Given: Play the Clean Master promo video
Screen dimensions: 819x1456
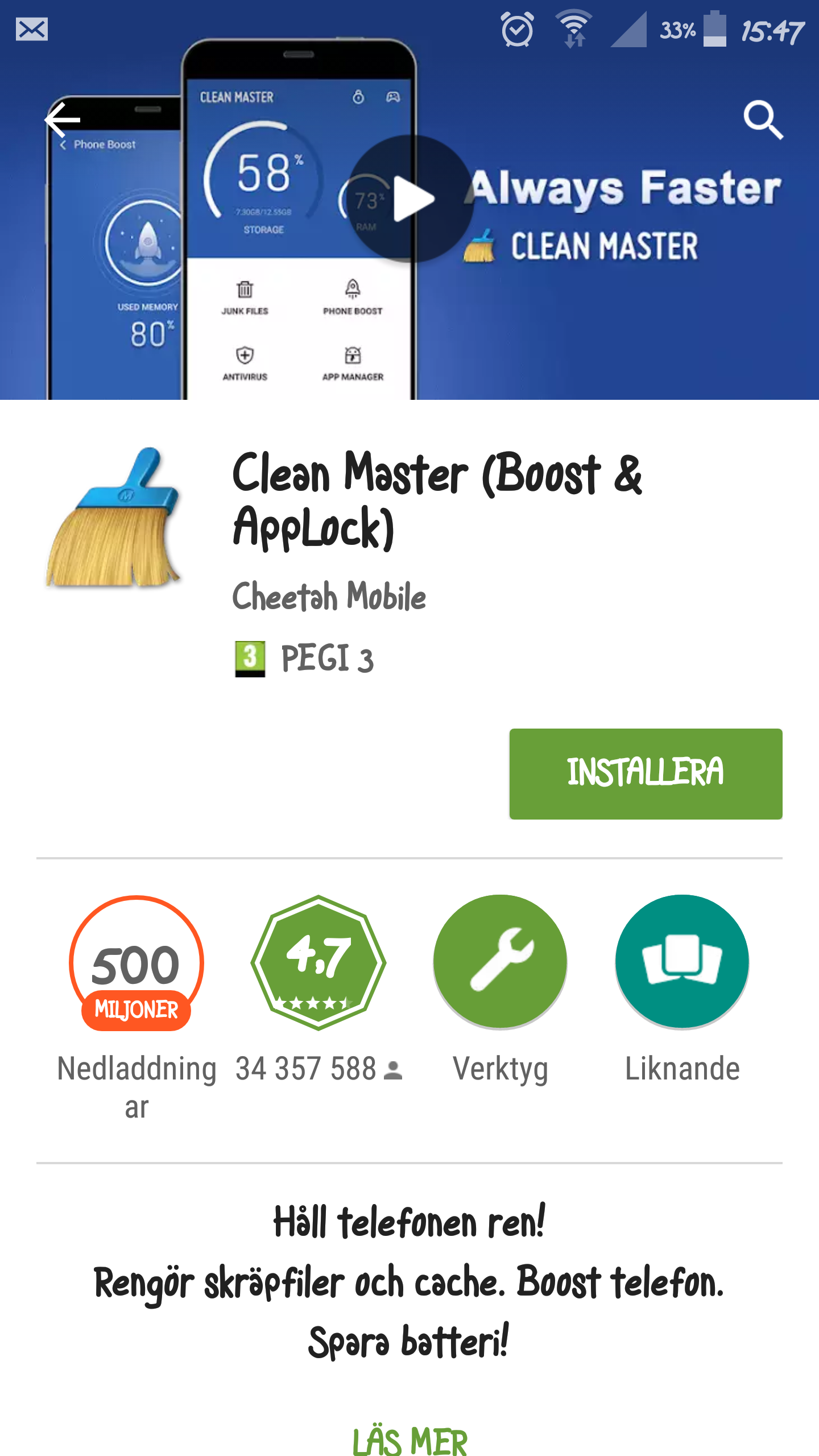Looking at the screenshot, I should tap(411, 199).
